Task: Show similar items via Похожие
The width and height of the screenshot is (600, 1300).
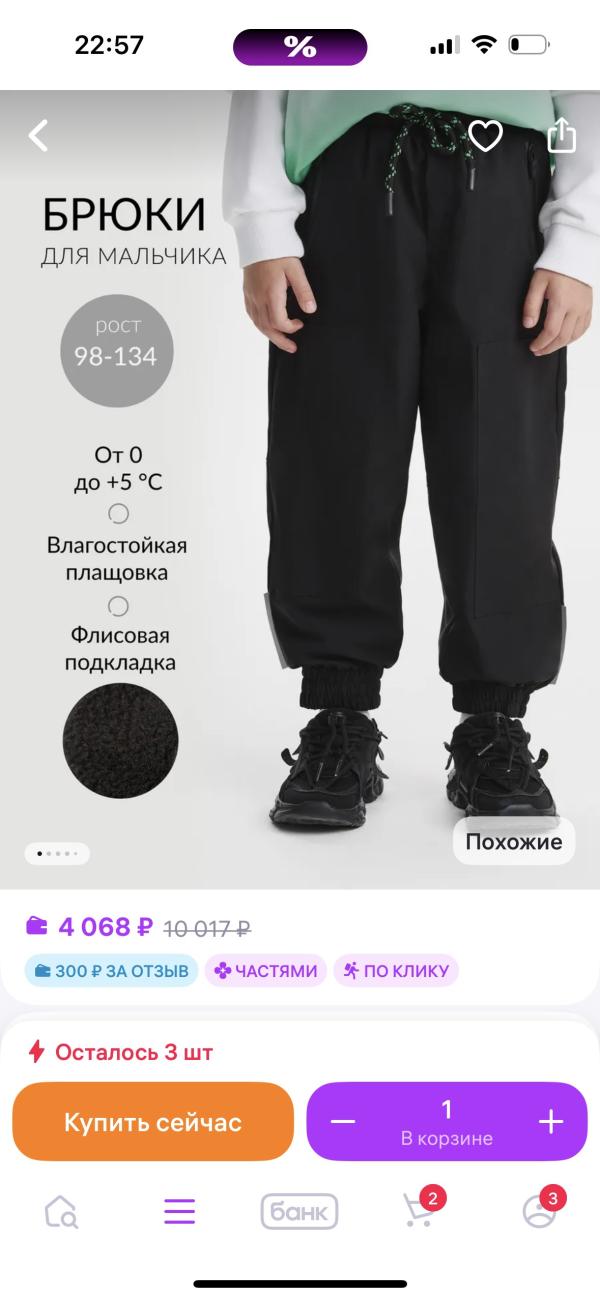Action: (514, 841)
